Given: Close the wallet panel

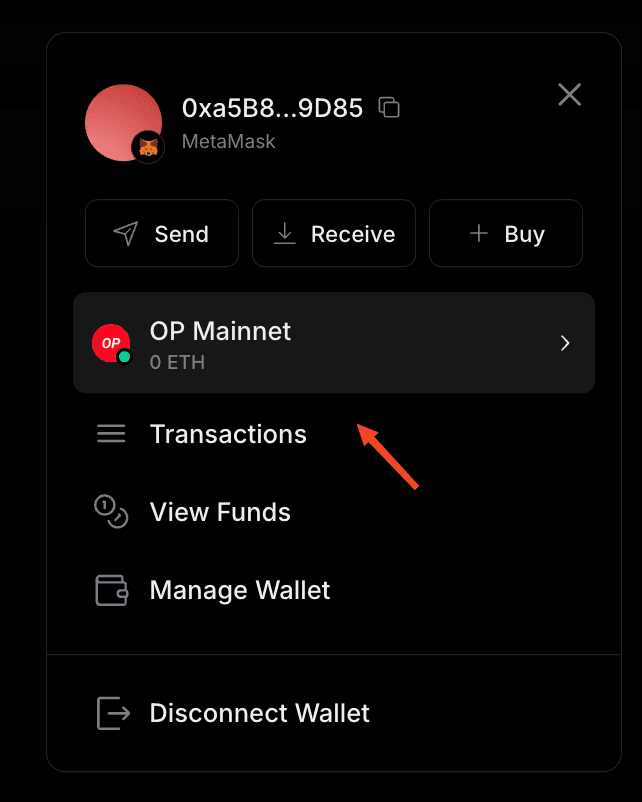Looking at the screenshot, I should (x=569, y=95).
